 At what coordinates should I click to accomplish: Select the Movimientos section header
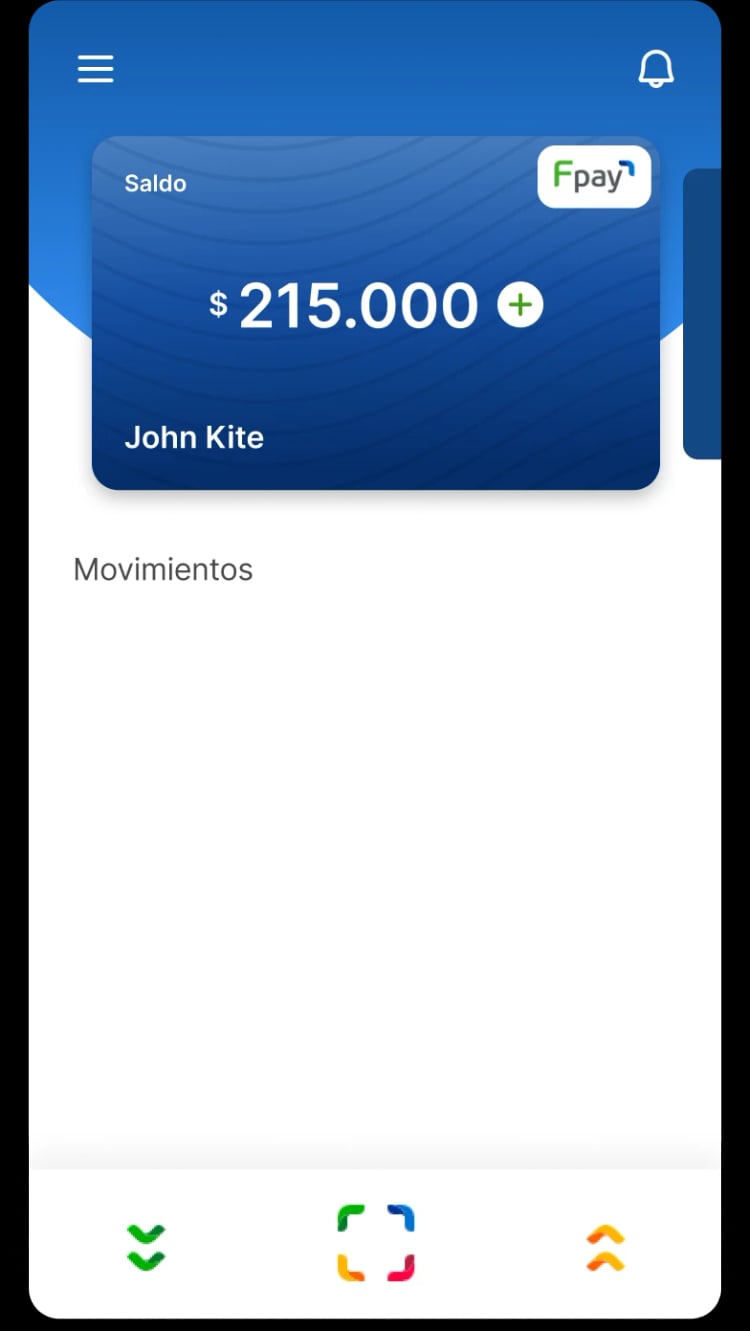click(163, 568)
